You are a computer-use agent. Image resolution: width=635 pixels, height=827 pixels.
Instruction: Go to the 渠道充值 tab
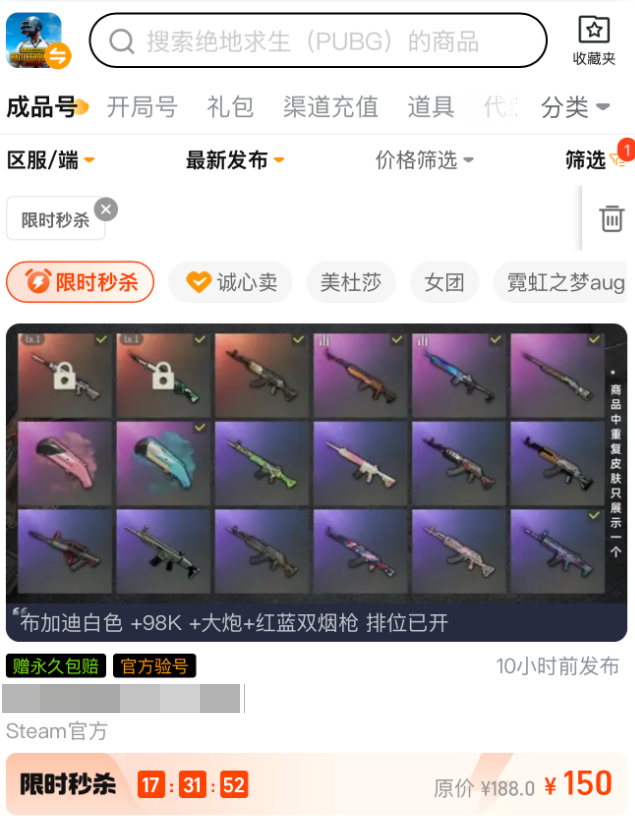tap(331, 107)
